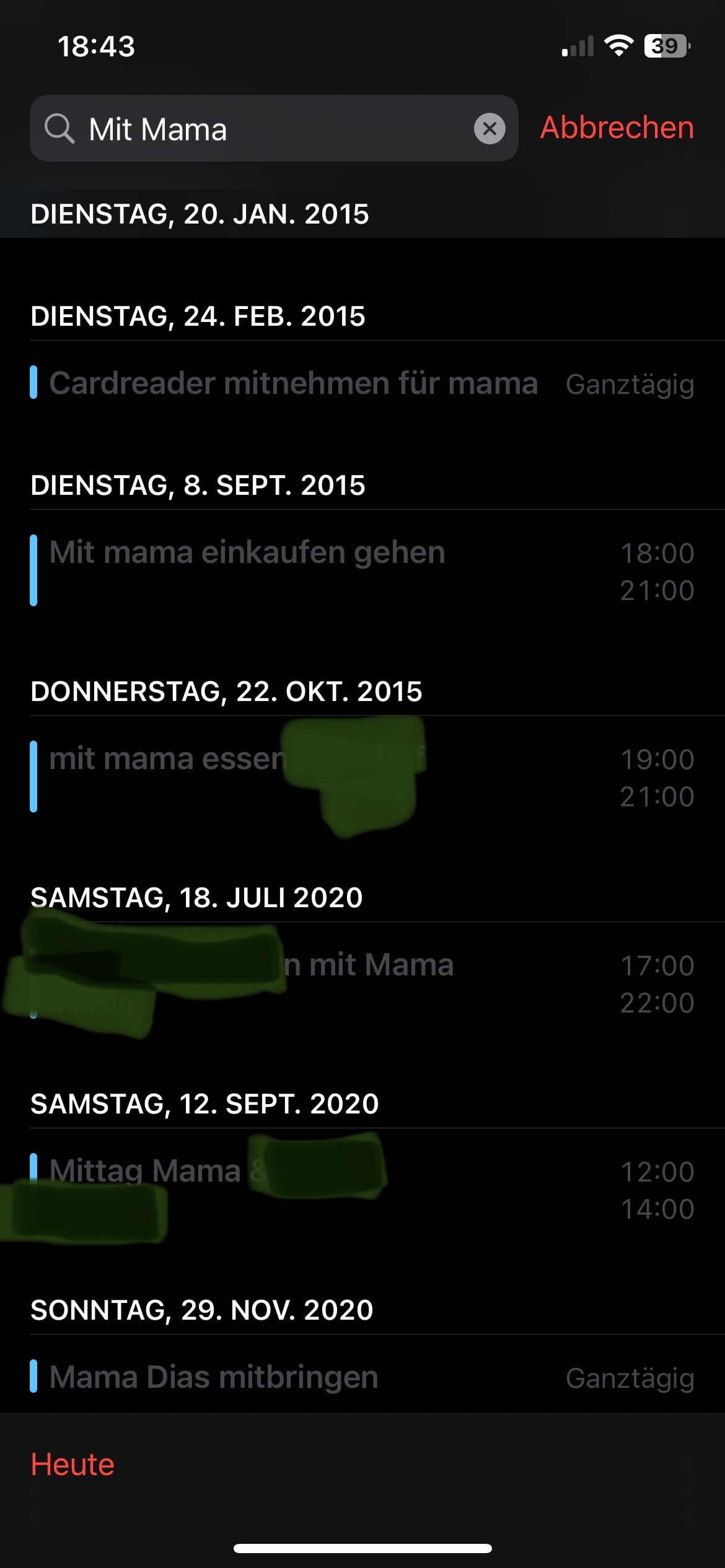Clear the search text with the X button

pos(490,129)
